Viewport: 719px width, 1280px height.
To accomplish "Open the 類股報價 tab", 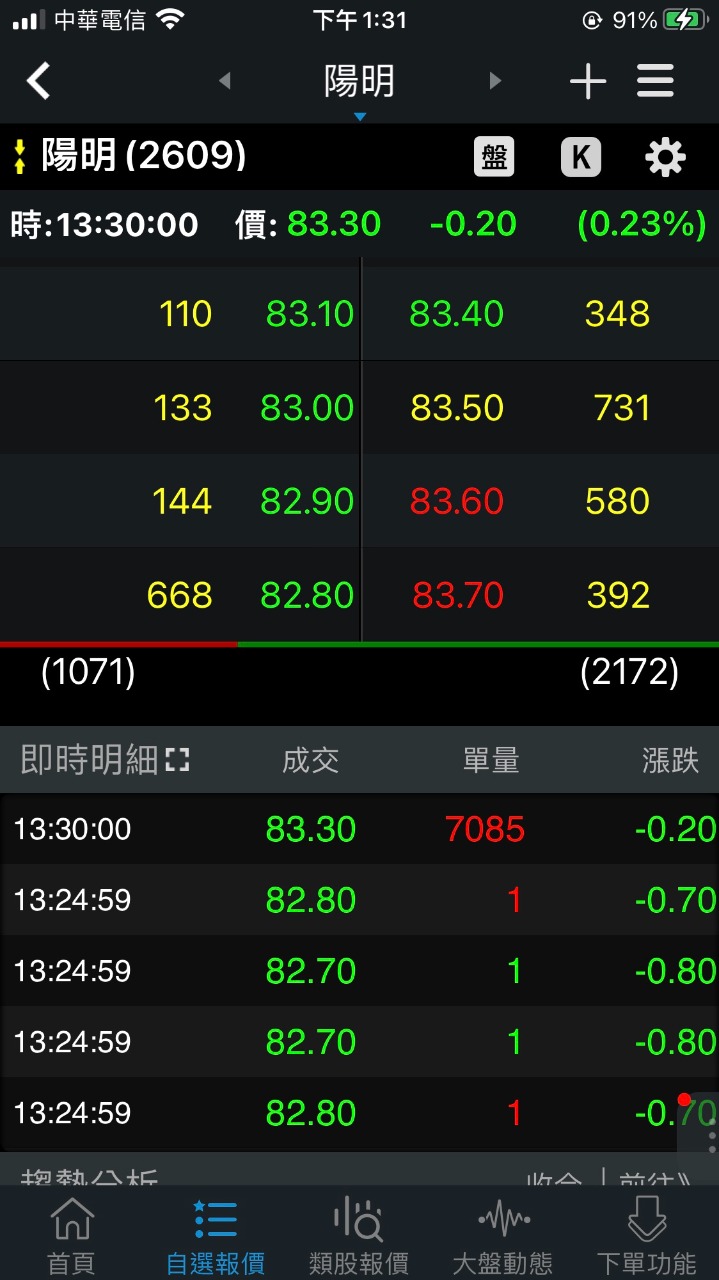I will (359, 1235).
